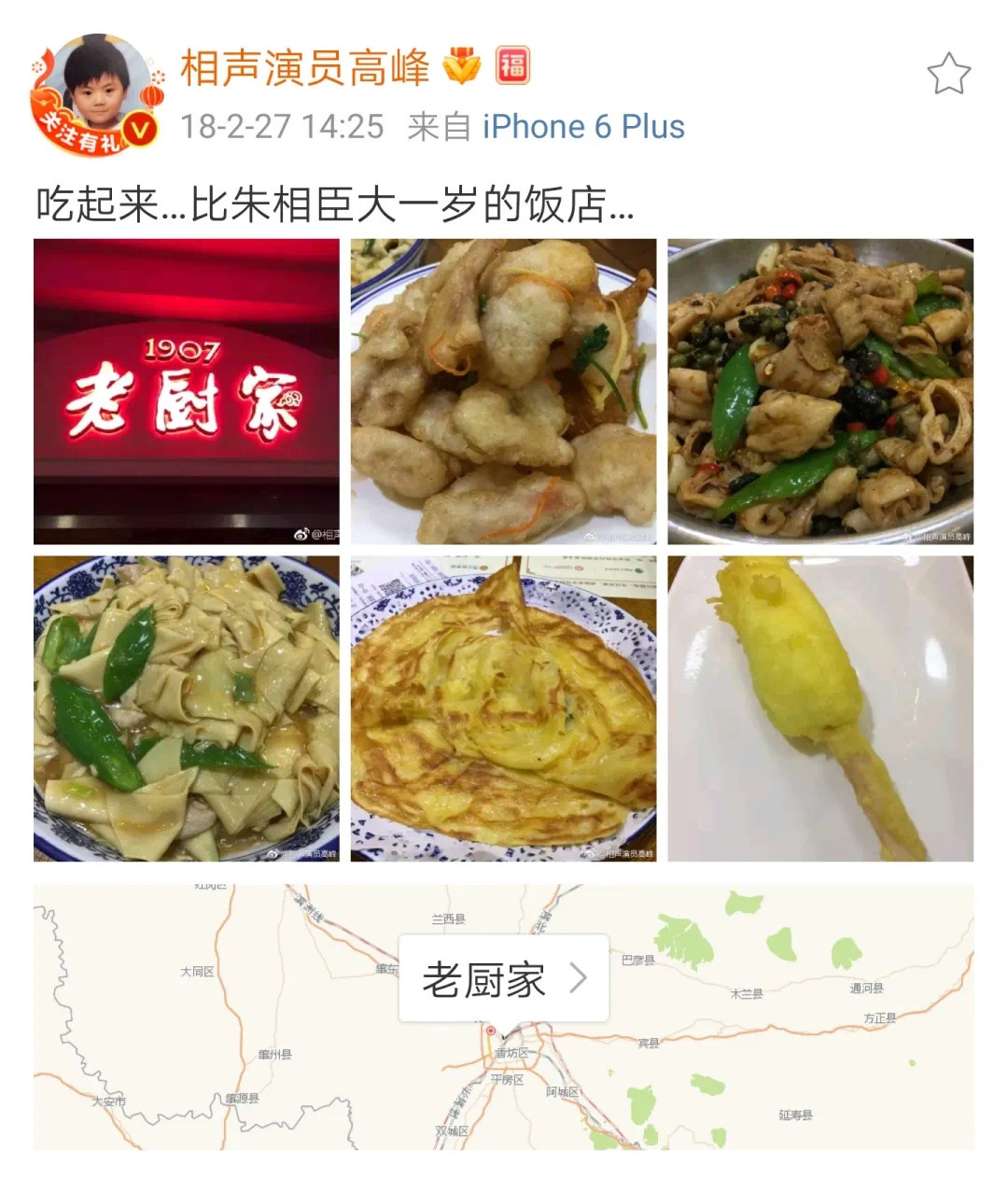View the yellow corn-shaped dessert photo
The image size is (1008, 1178).
[820, 708]
